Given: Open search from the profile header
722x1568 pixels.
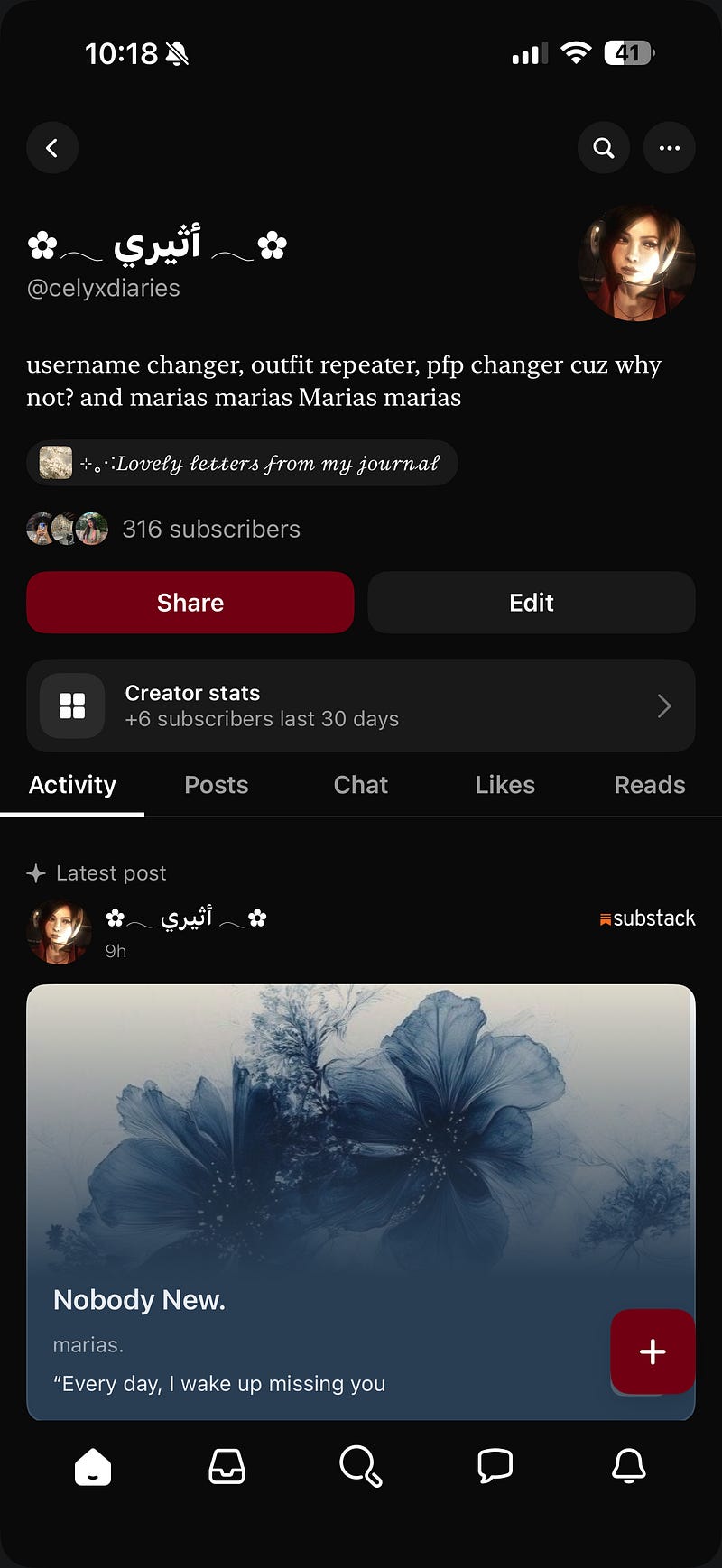Looking at the screenshot, I should [604, 148].
